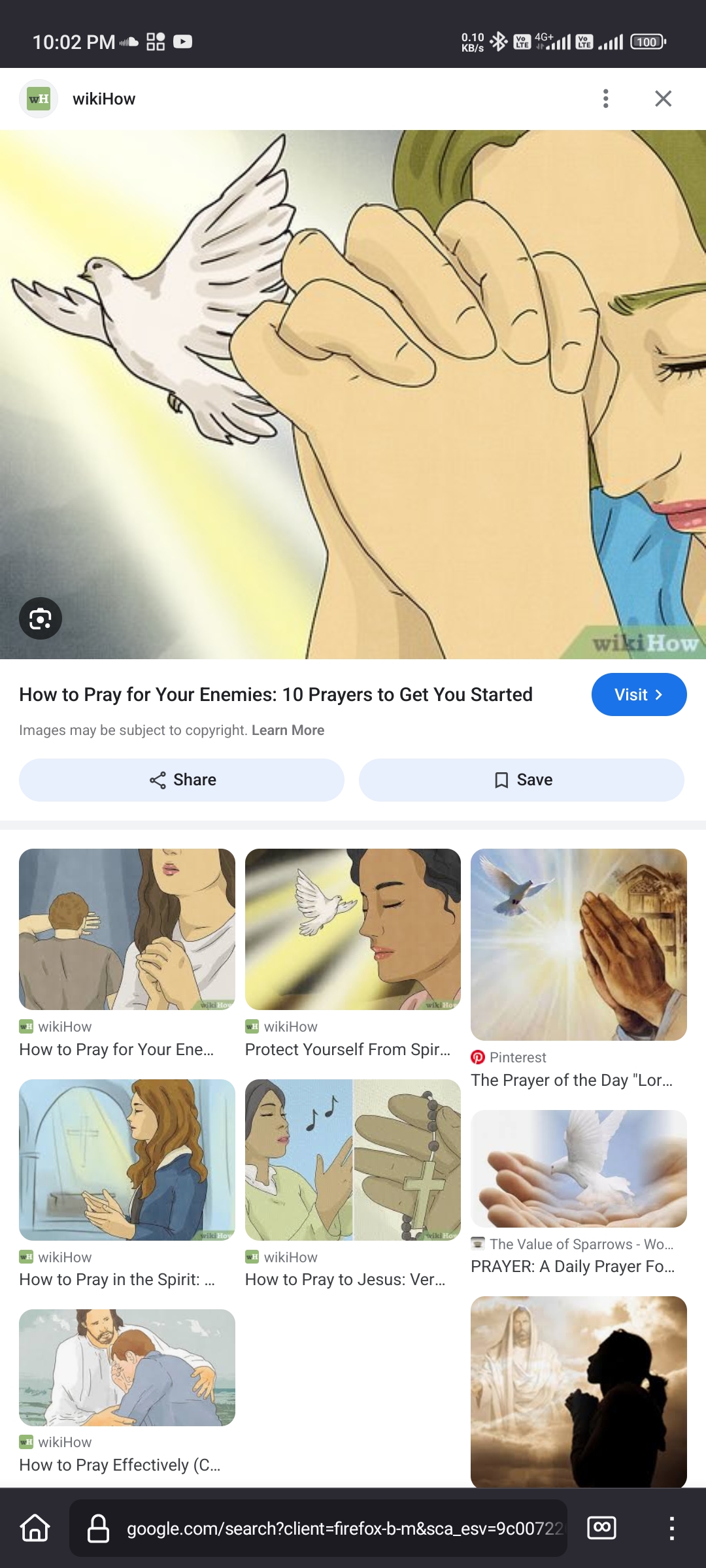
Task: Go to the browser home page
Action: click(x=35, y=1527)
